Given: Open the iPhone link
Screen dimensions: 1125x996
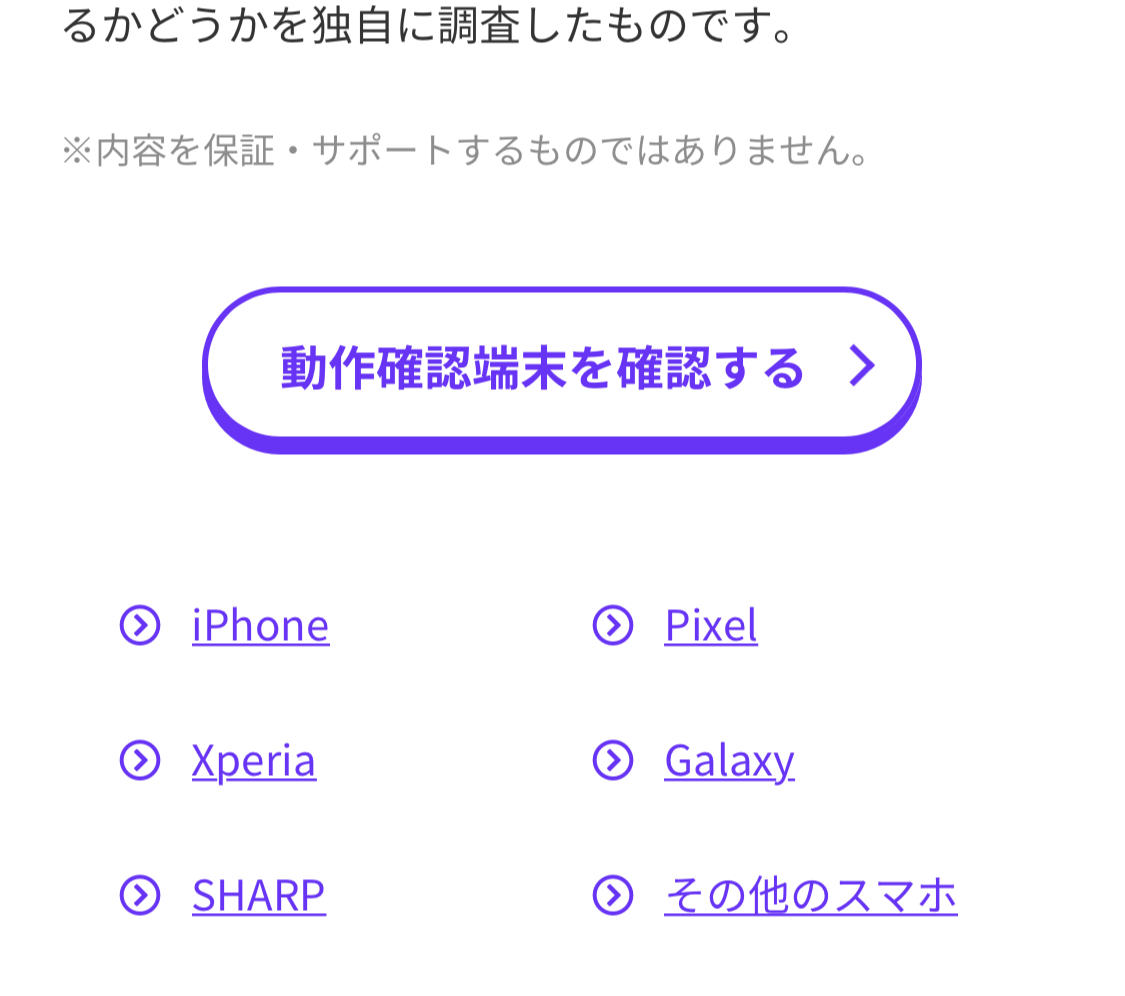Looking at the screenshot, I should click(260, 626).
